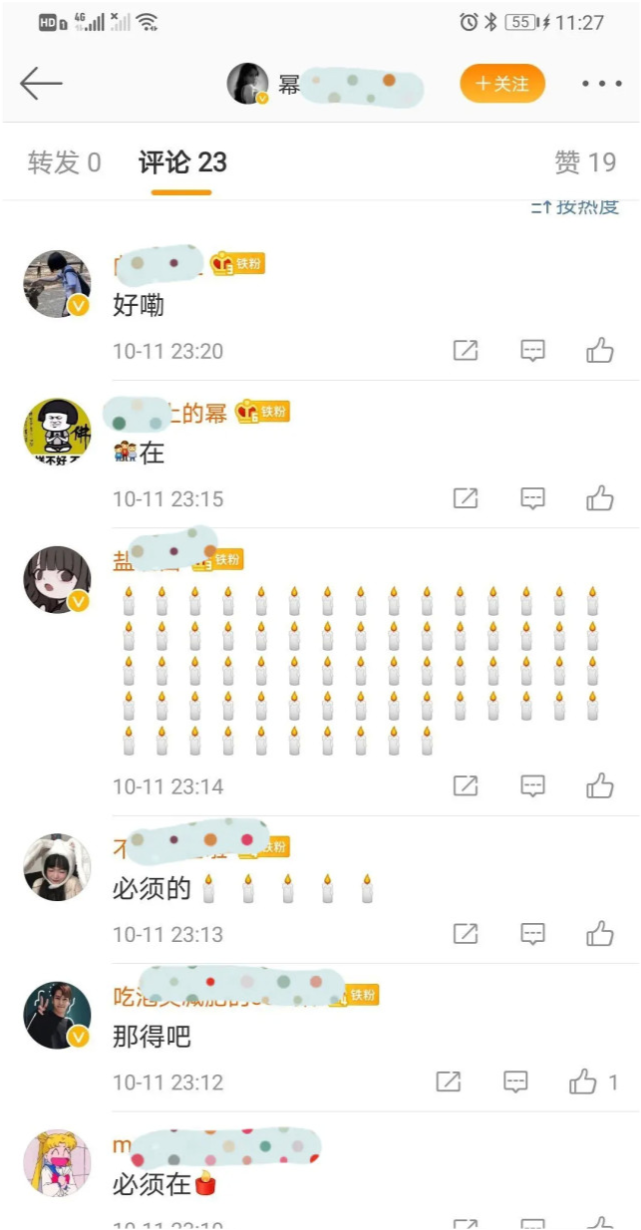
Task: Switch to the 赞 19 tab
Action: 585,163
